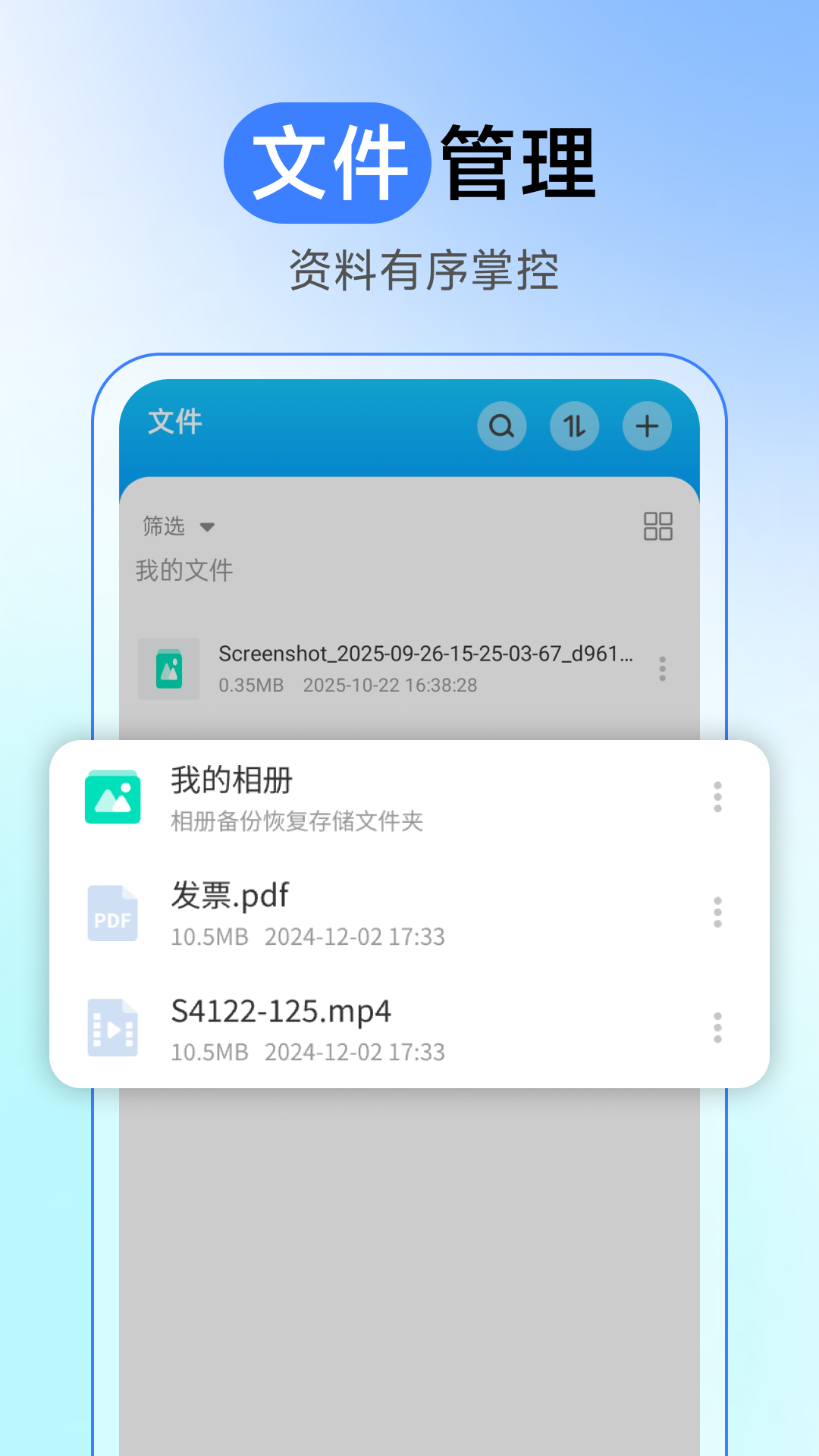This screenshot has width=819, height=1456.
Task: Open the image thumbnail icon of the screenshot file
Action: (169, 669)
